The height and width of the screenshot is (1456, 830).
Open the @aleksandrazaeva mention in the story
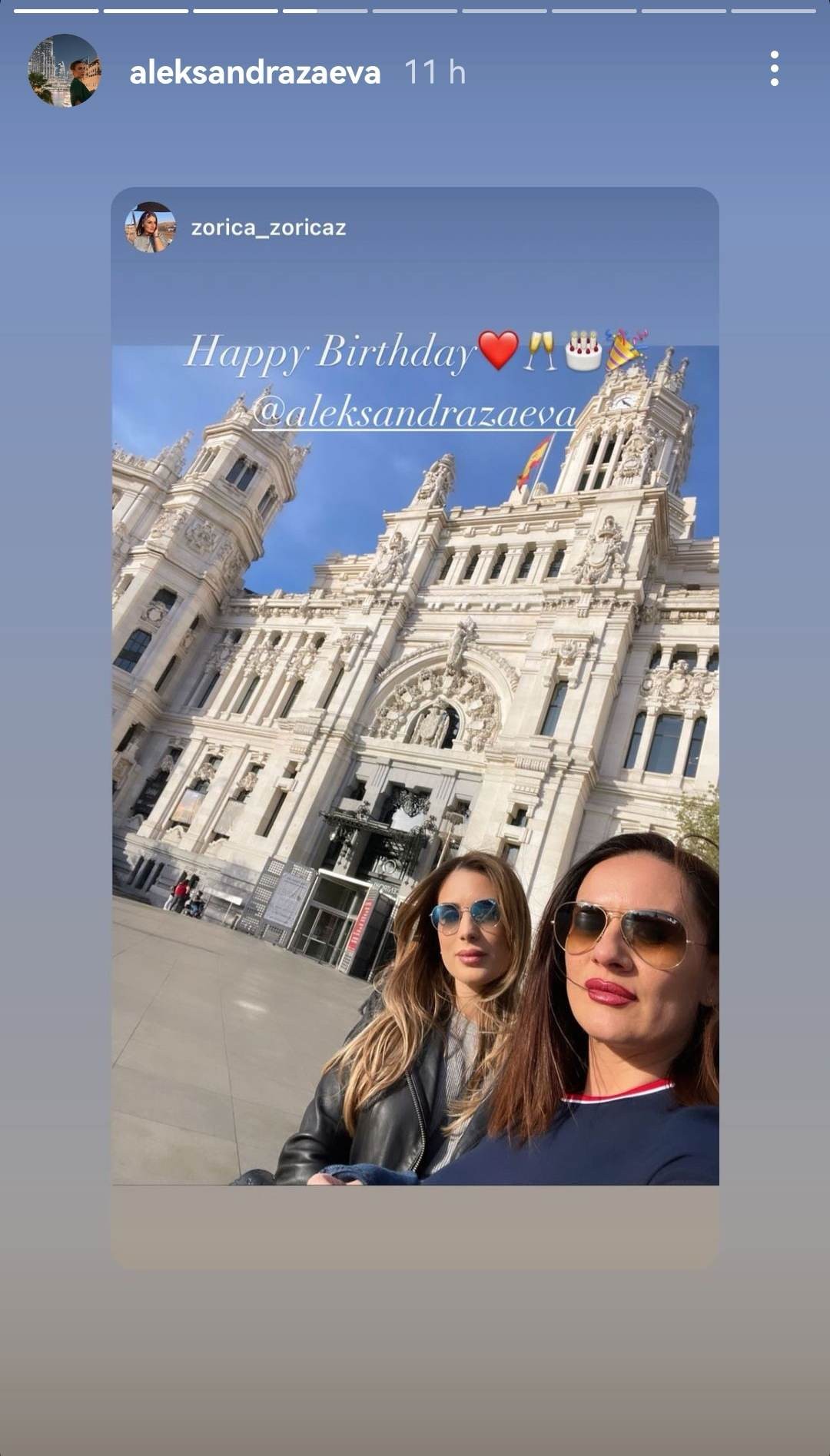click(413, 413)
